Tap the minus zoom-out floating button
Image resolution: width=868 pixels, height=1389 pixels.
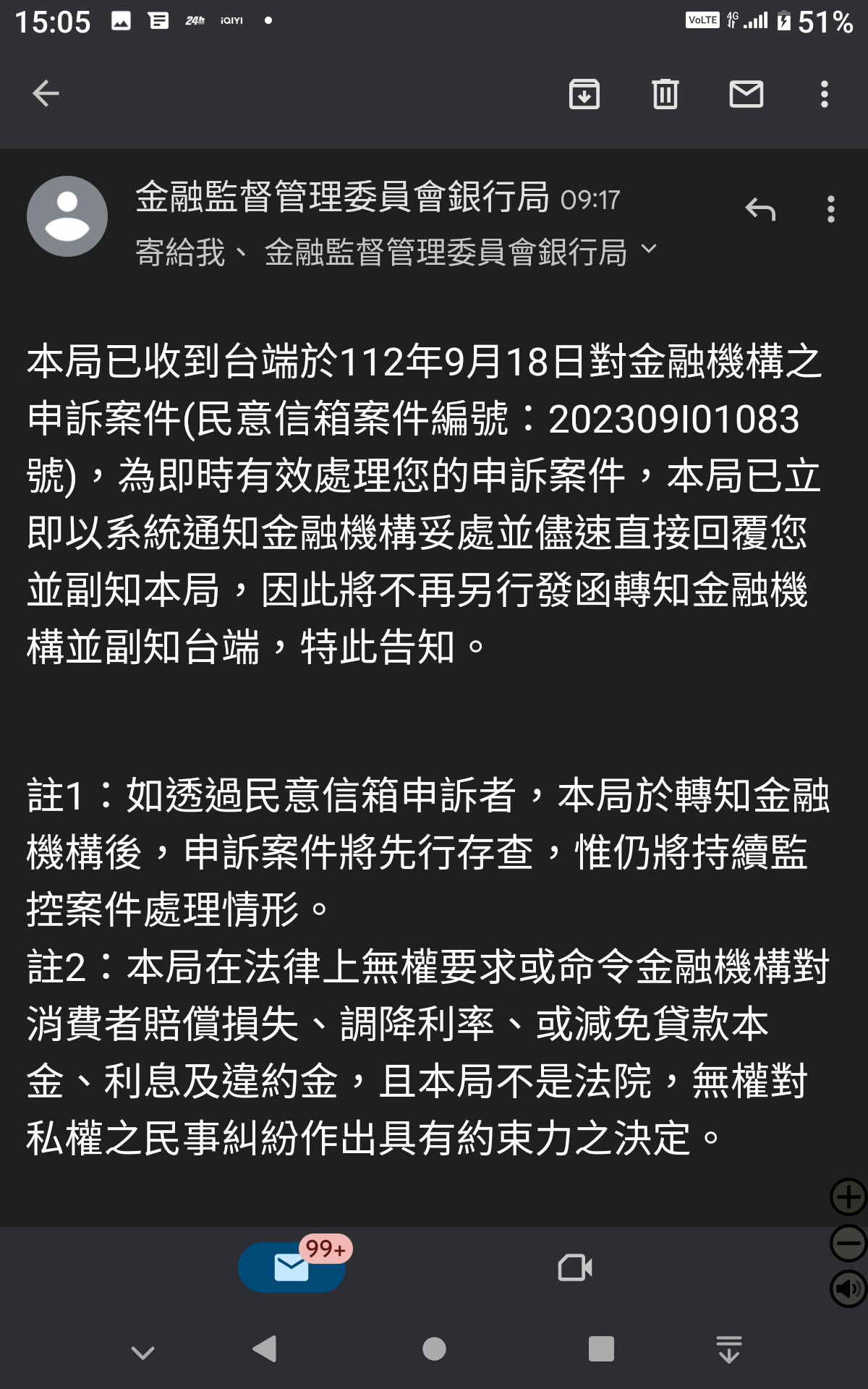[848, 1243]
